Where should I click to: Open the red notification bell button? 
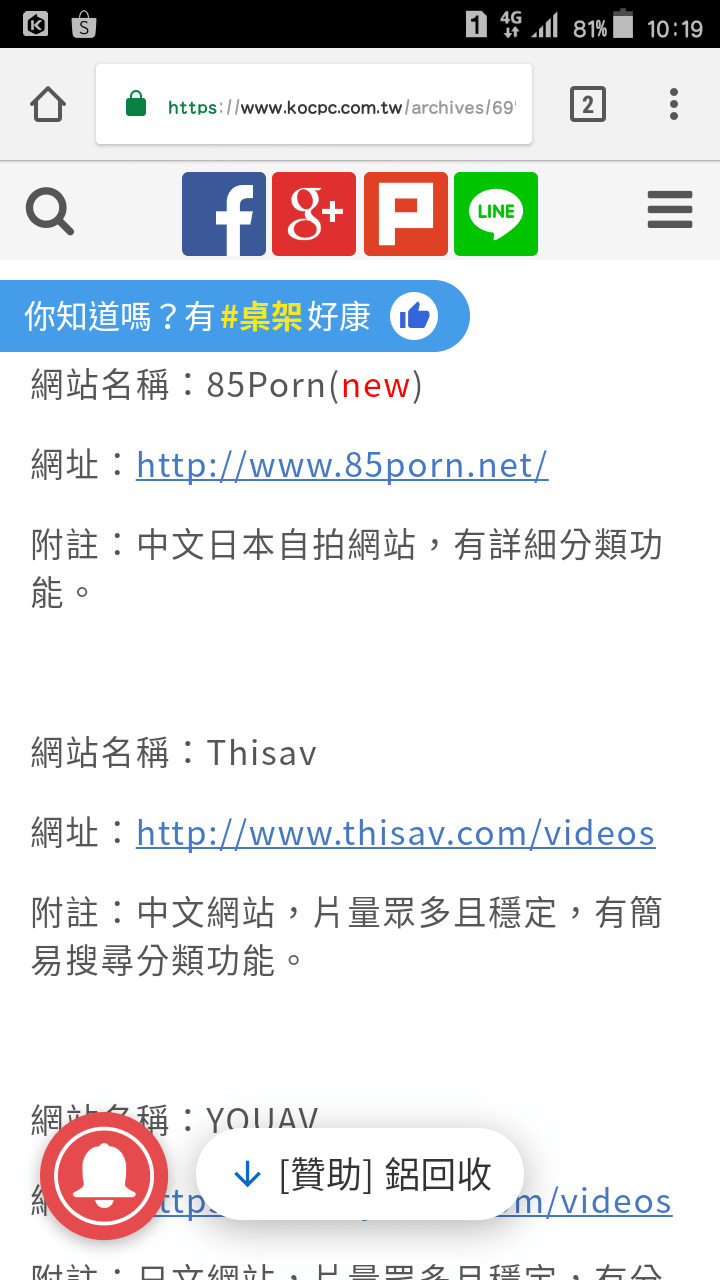coord(104,1176)
